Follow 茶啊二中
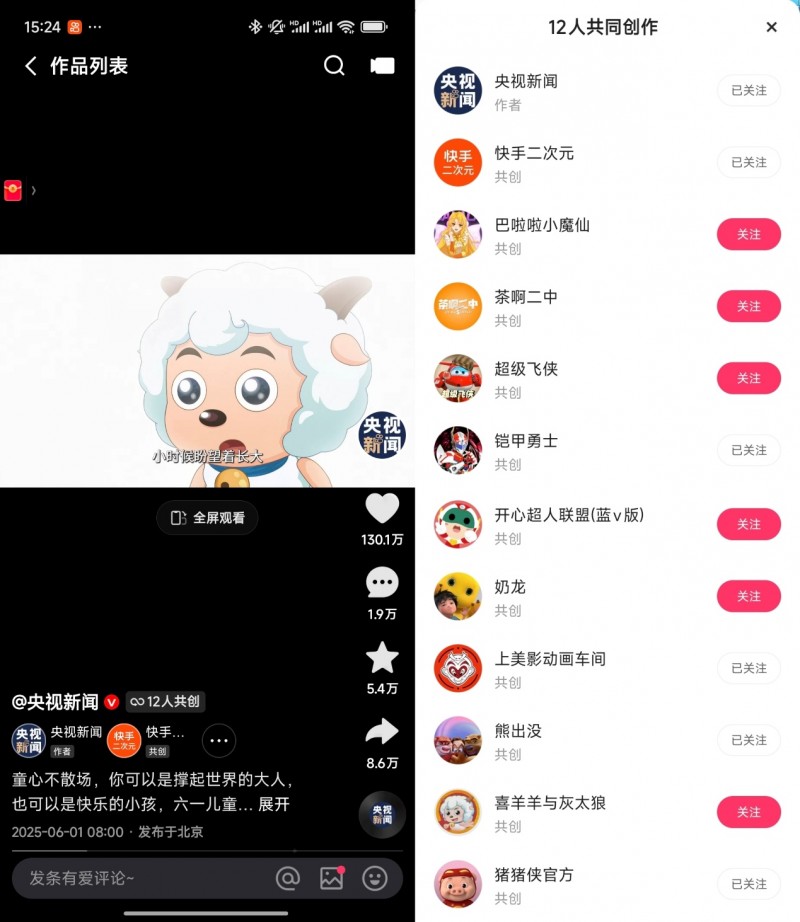 [748, 306]
